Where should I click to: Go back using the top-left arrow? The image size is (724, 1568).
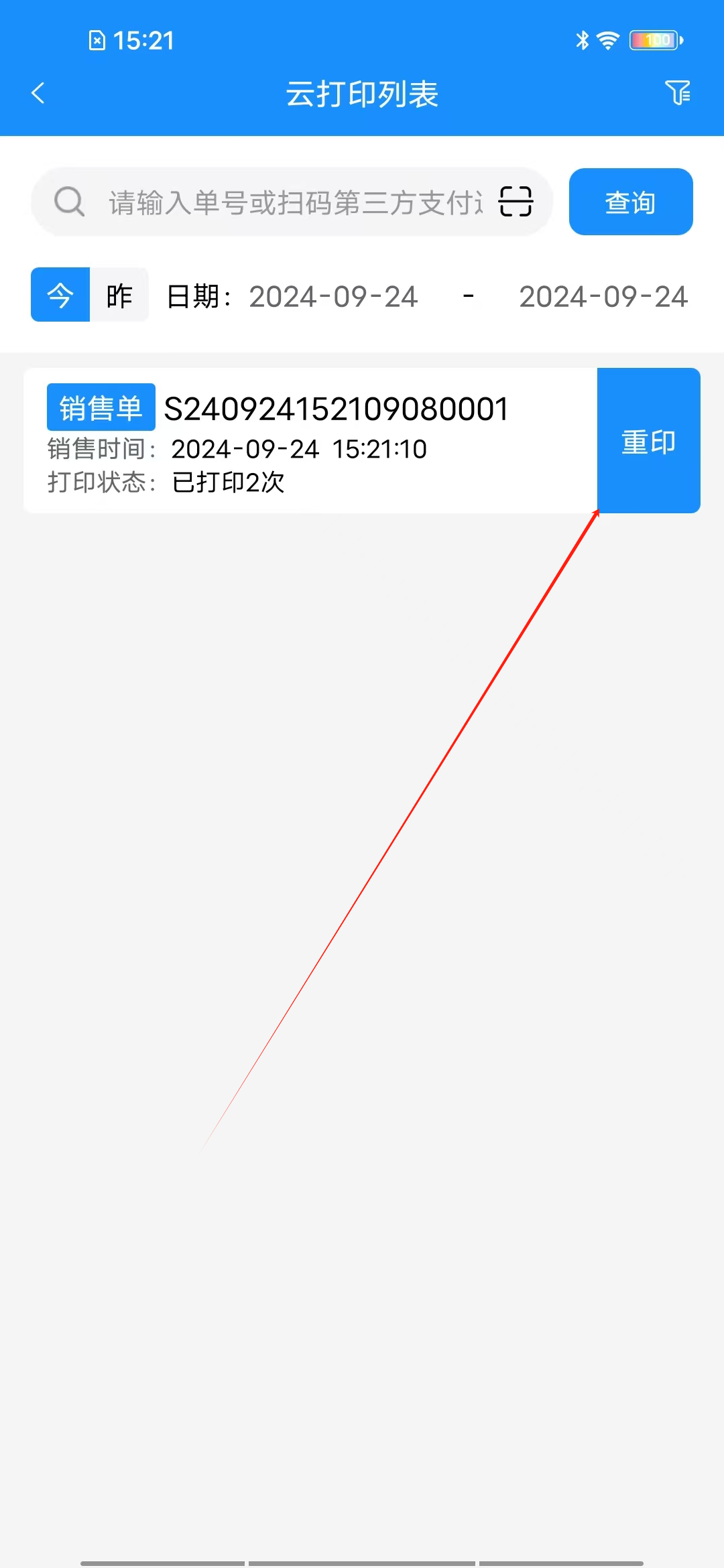point(38,93)
